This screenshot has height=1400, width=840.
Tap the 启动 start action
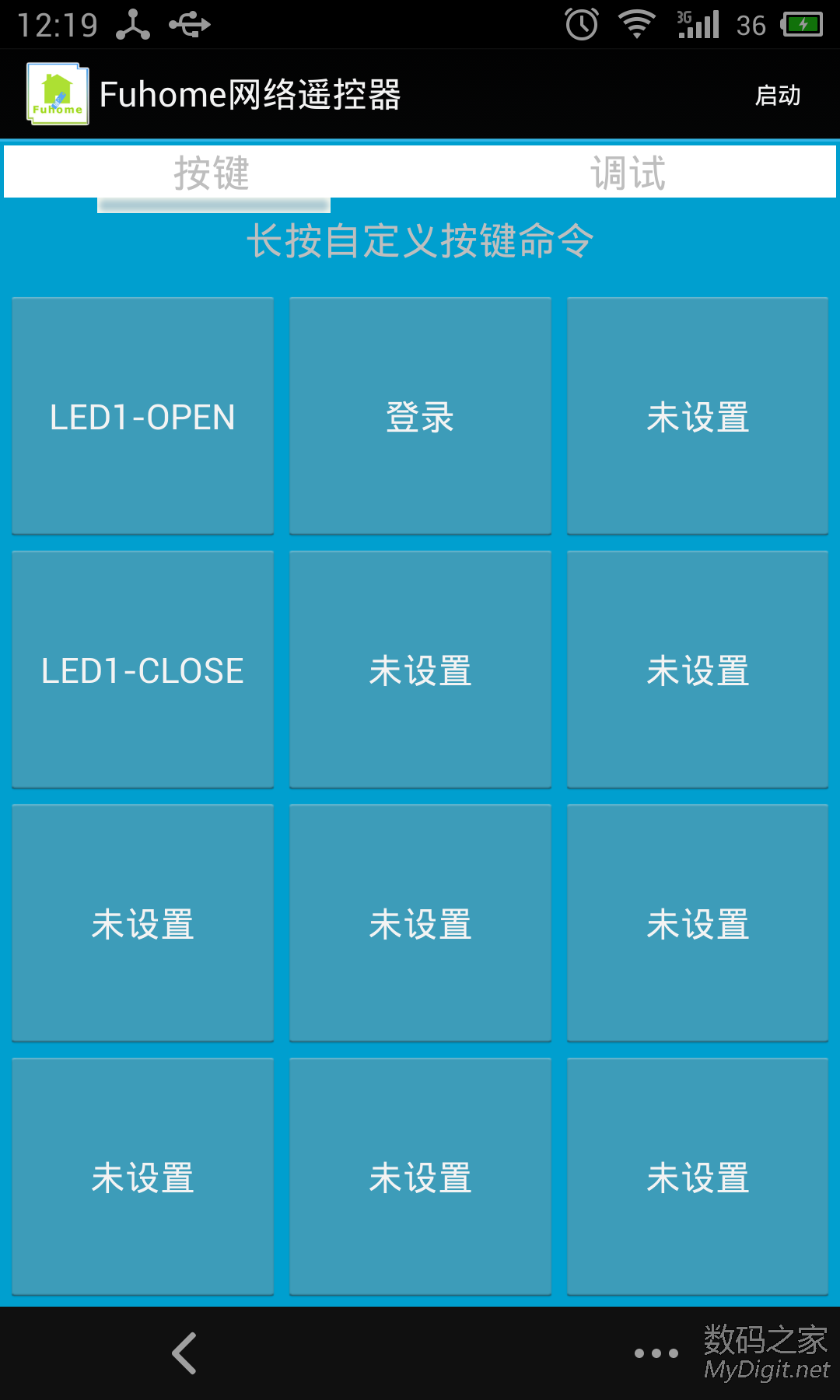(778, 95)
